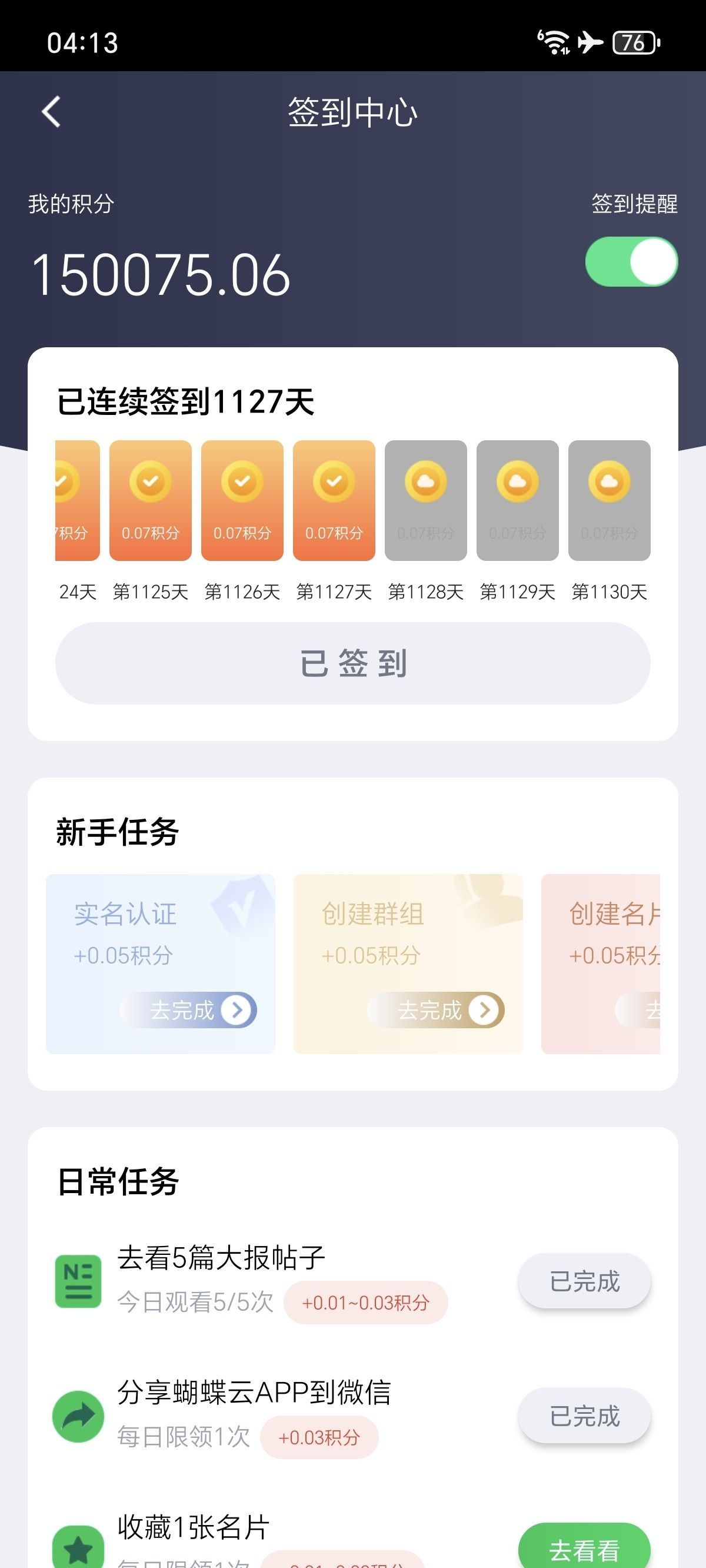The image size is (706, 1568).
Task: Tap 已完成 for 去看5篇大报帖子
Action: [x=584, y=1281]
